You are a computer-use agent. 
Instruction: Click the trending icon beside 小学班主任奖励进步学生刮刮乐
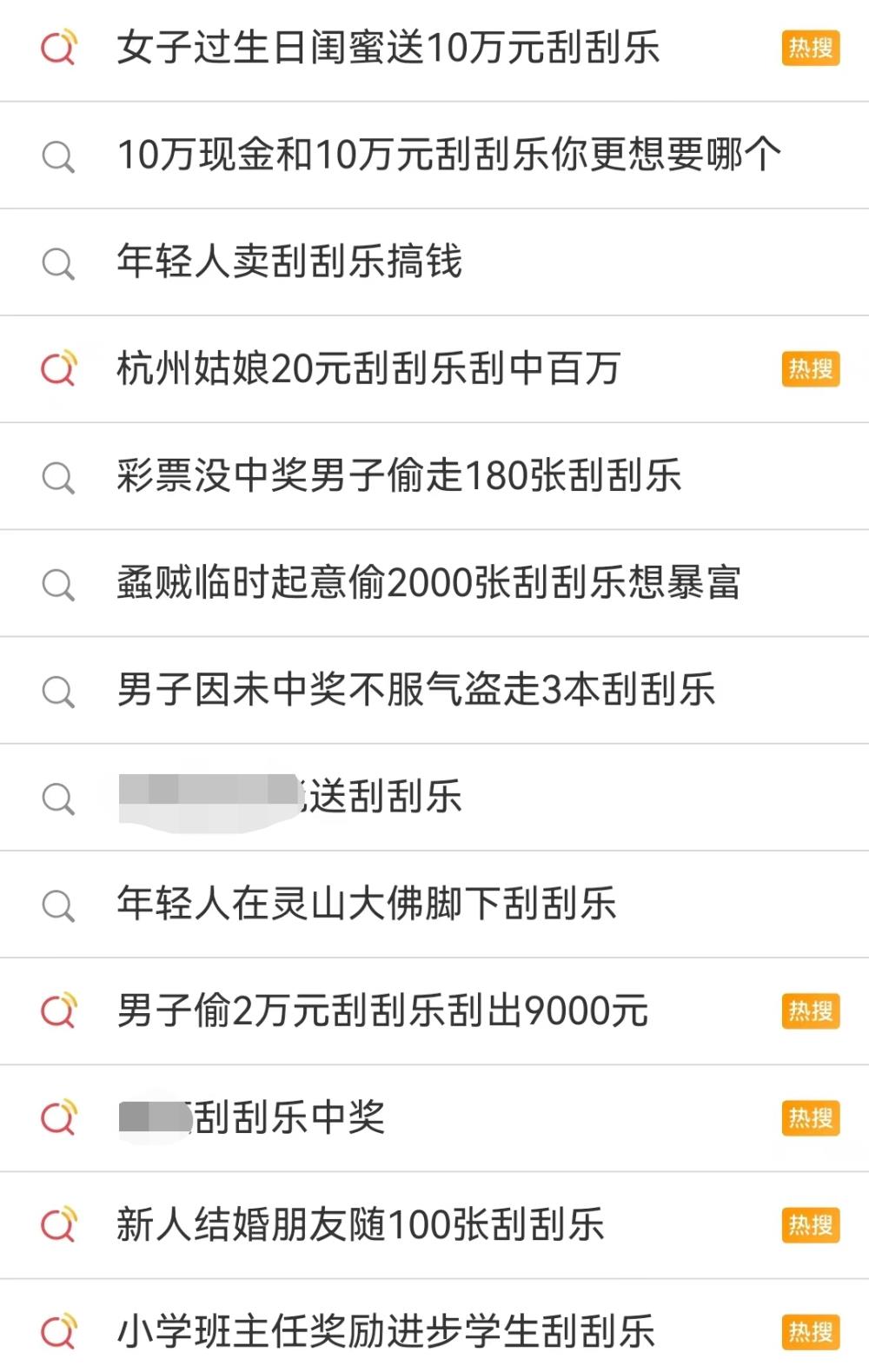(x=58, y=1331)
